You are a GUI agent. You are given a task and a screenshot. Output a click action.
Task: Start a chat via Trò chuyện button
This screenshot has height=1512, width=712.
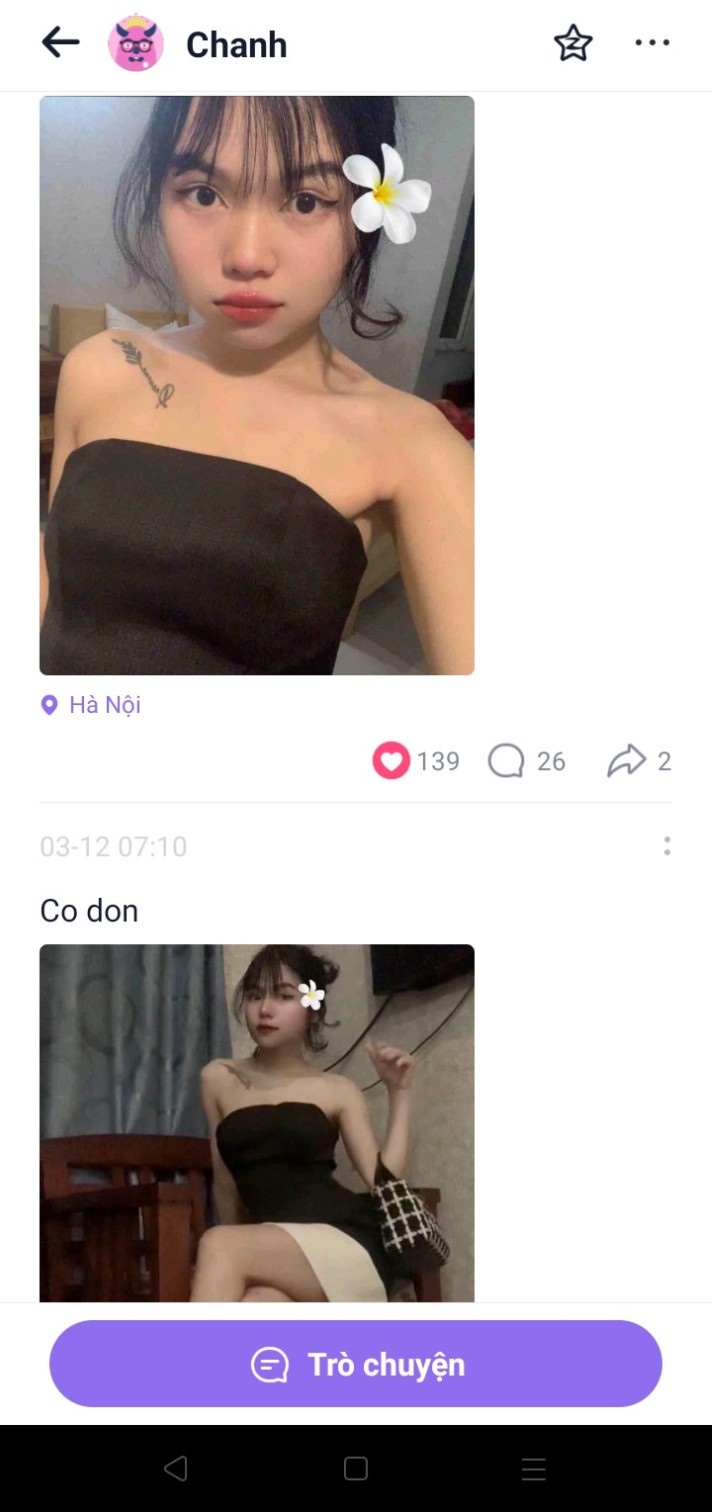click(356, 1364)
